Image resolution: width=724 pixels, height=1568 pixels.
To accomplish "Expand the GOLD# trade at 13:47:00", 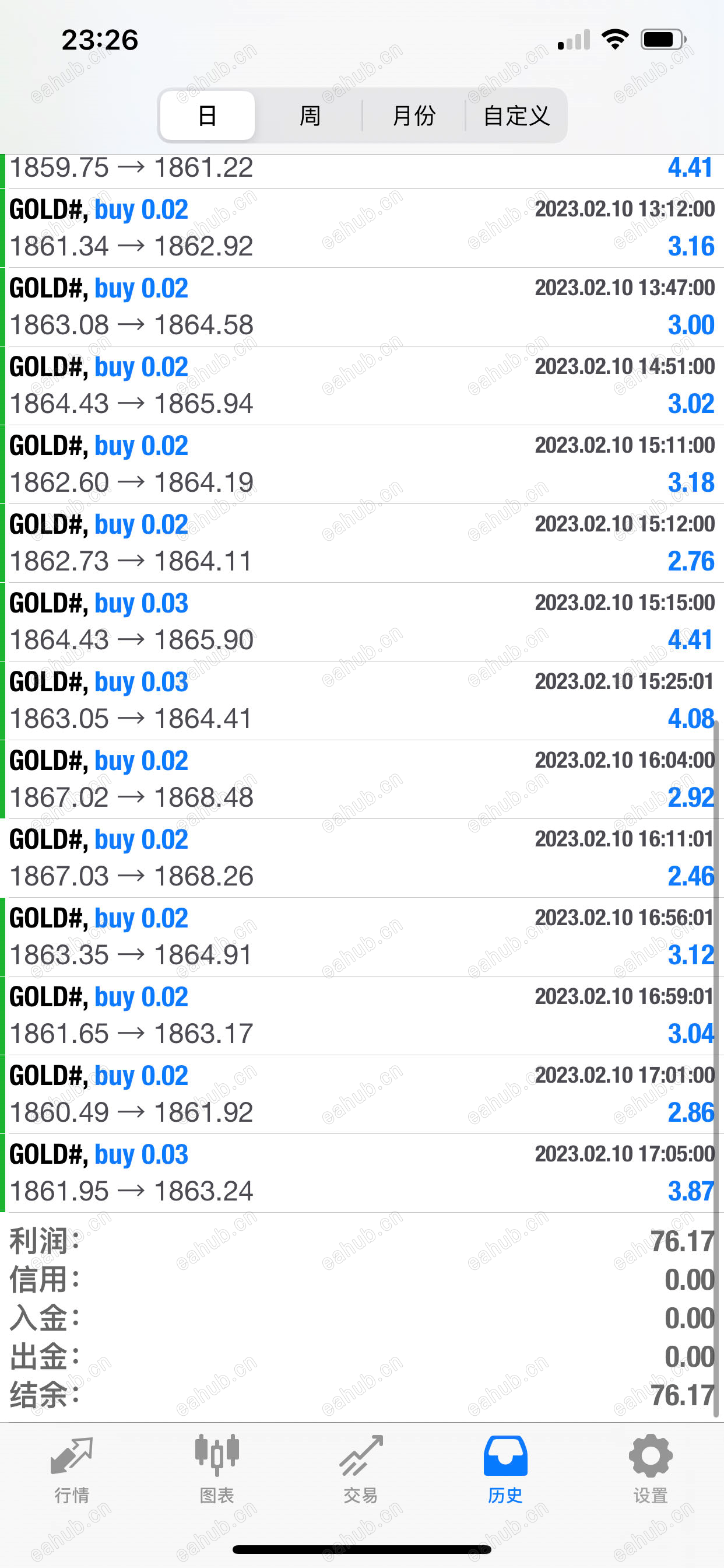I will [x=362, y=307].
